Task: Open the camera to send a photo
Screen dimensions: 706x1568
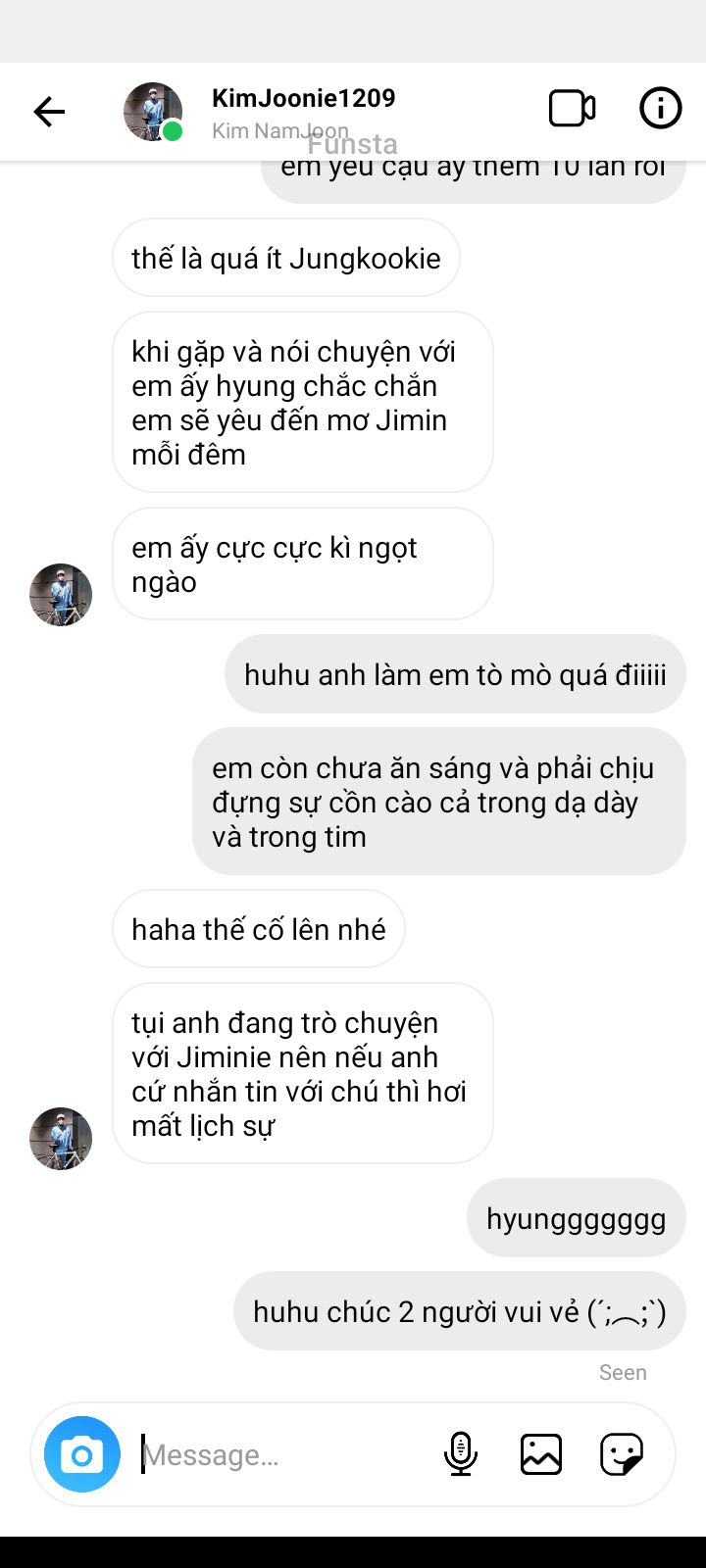Action: 82,1454
